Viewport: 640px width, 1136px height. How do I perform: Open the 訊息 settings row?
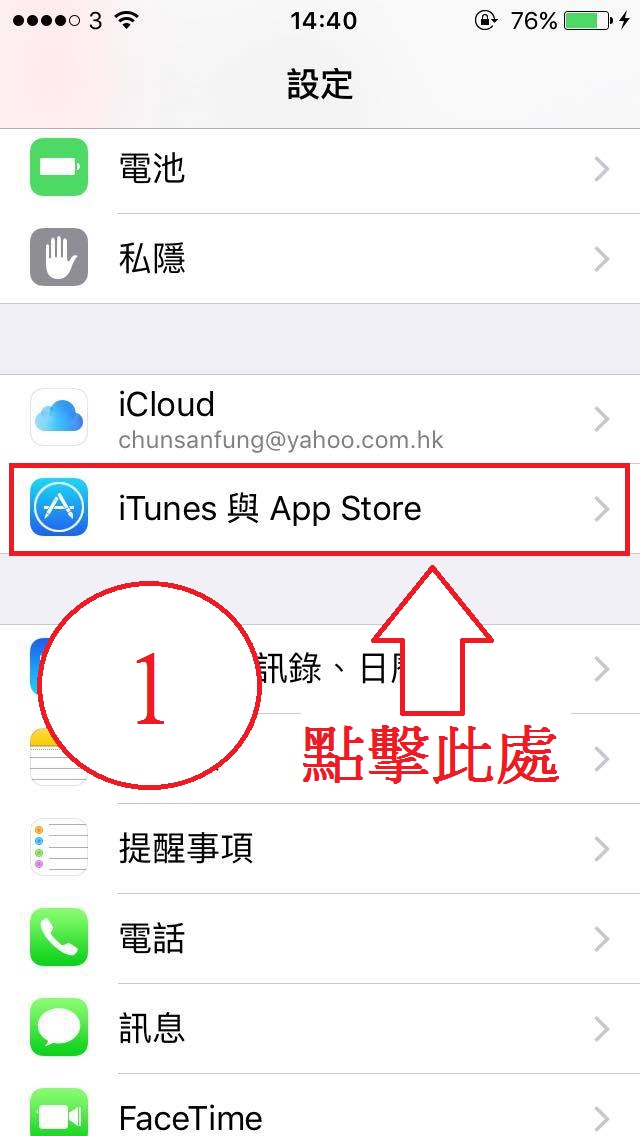320,1028
